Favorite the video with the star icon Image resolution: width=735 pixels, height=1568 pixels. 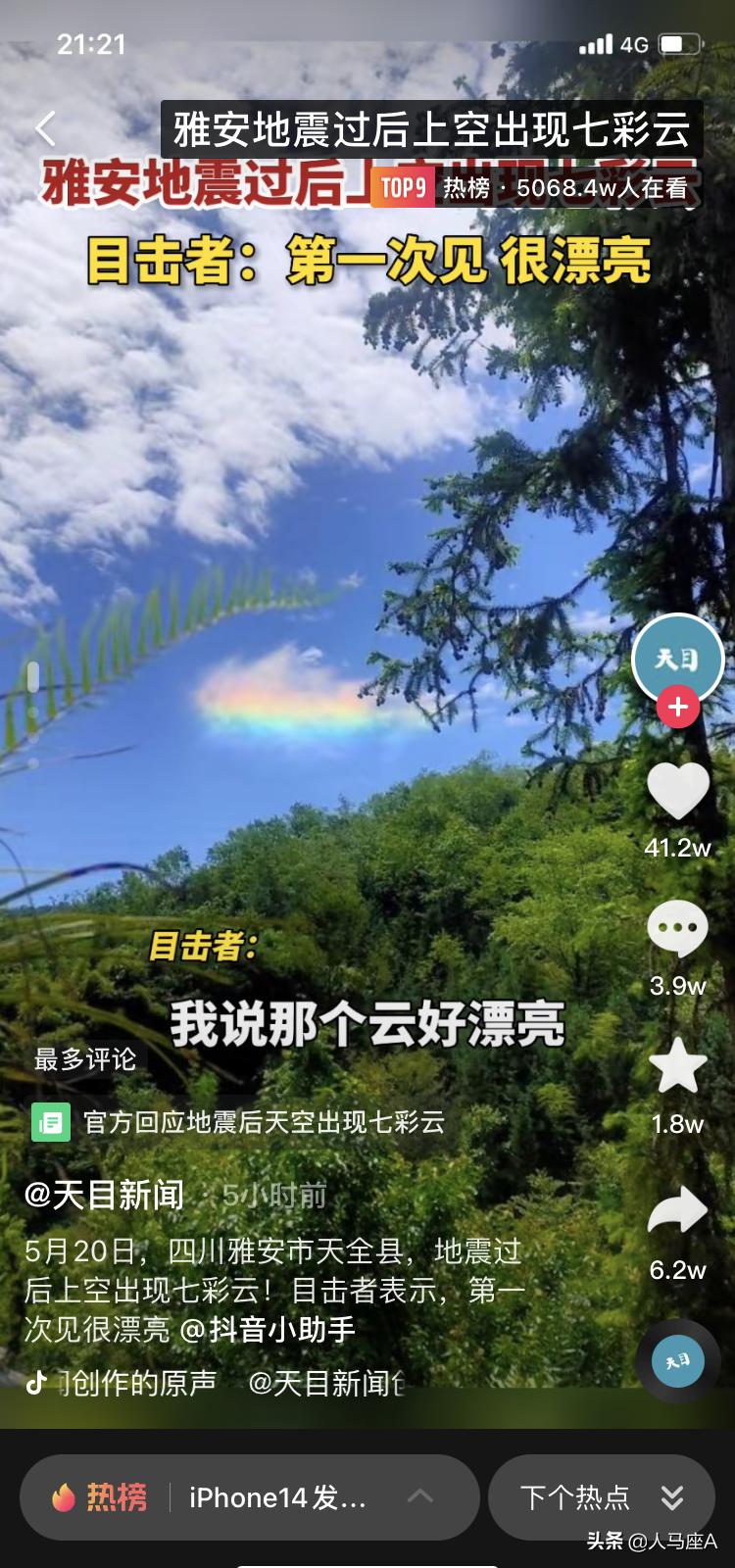click(x=677, y=1066)
